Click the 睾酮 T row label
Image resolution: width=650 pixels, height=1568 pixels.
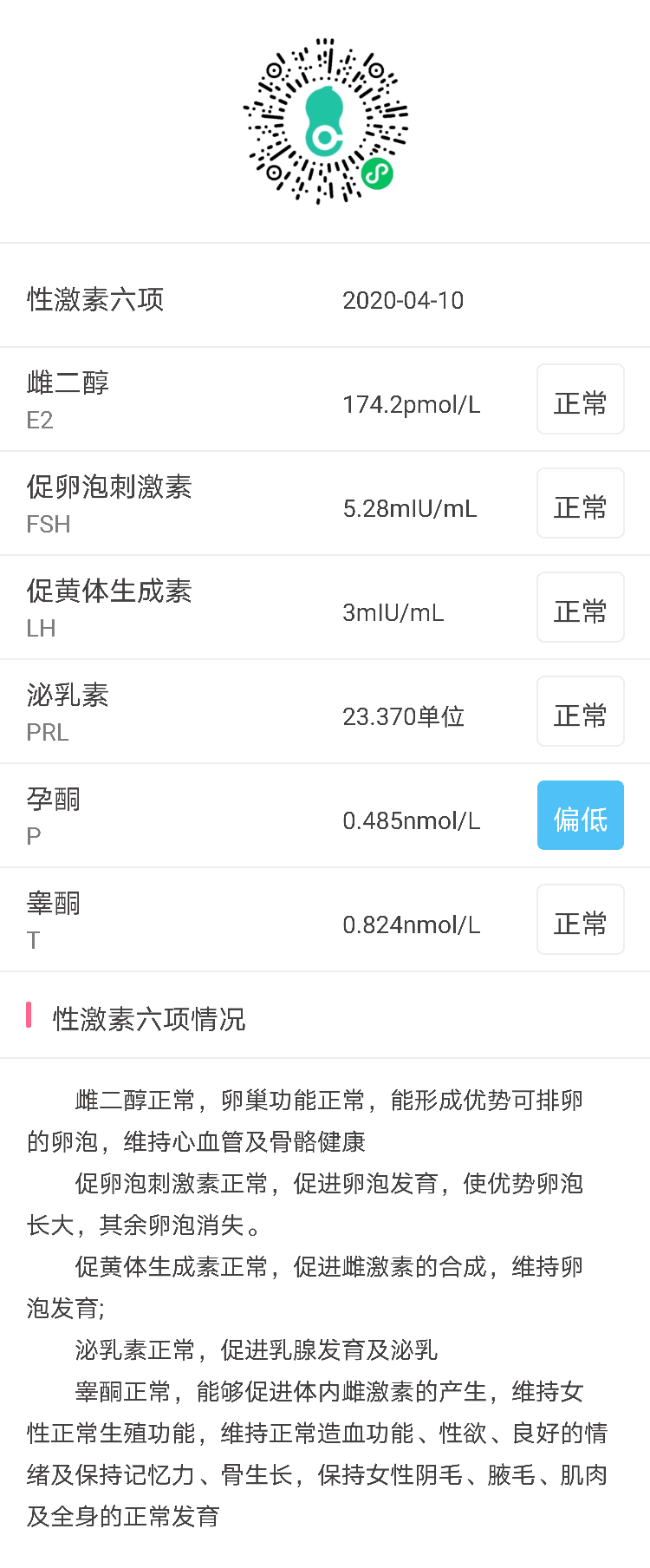coord(54,919)
